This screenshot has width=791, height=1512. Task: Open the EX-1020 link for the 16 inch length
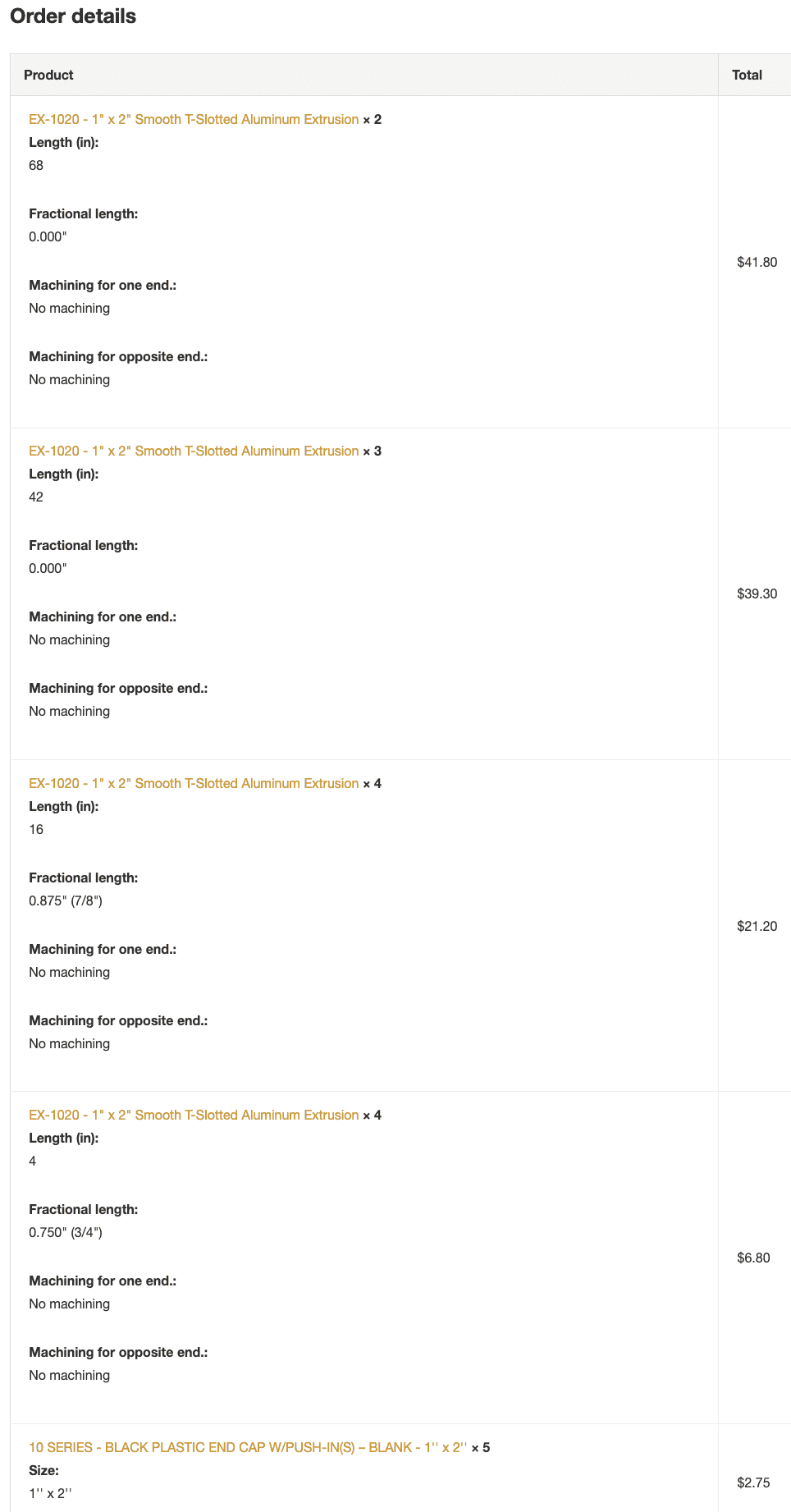194,784
